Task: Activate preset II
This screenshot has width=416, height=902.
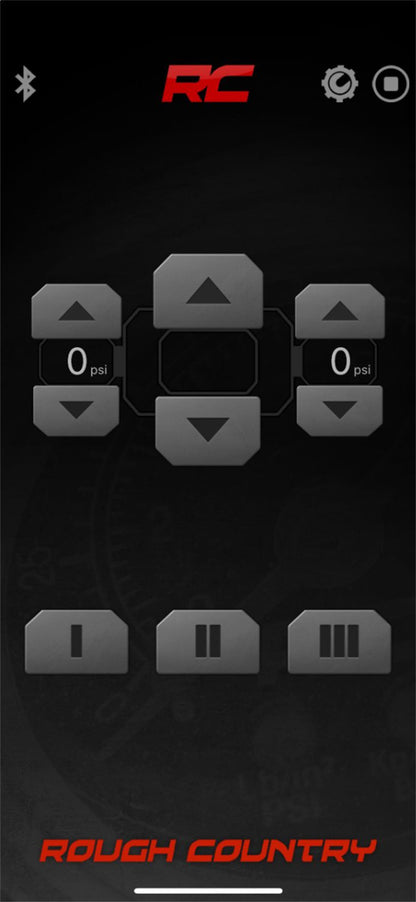Action: [208, 641]
